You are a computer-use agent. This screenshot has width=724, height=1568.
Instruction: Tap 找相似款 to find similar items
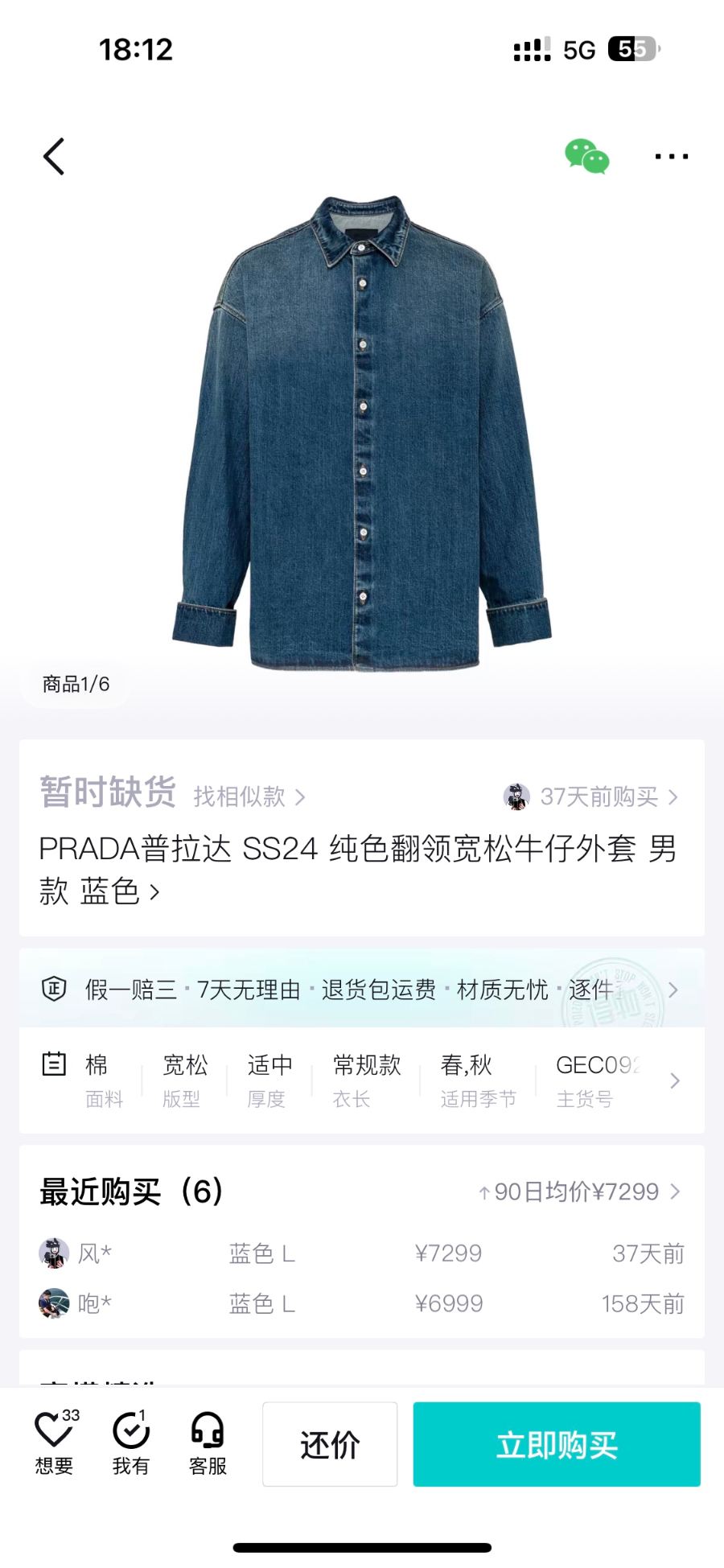click(x=249, y=796)
